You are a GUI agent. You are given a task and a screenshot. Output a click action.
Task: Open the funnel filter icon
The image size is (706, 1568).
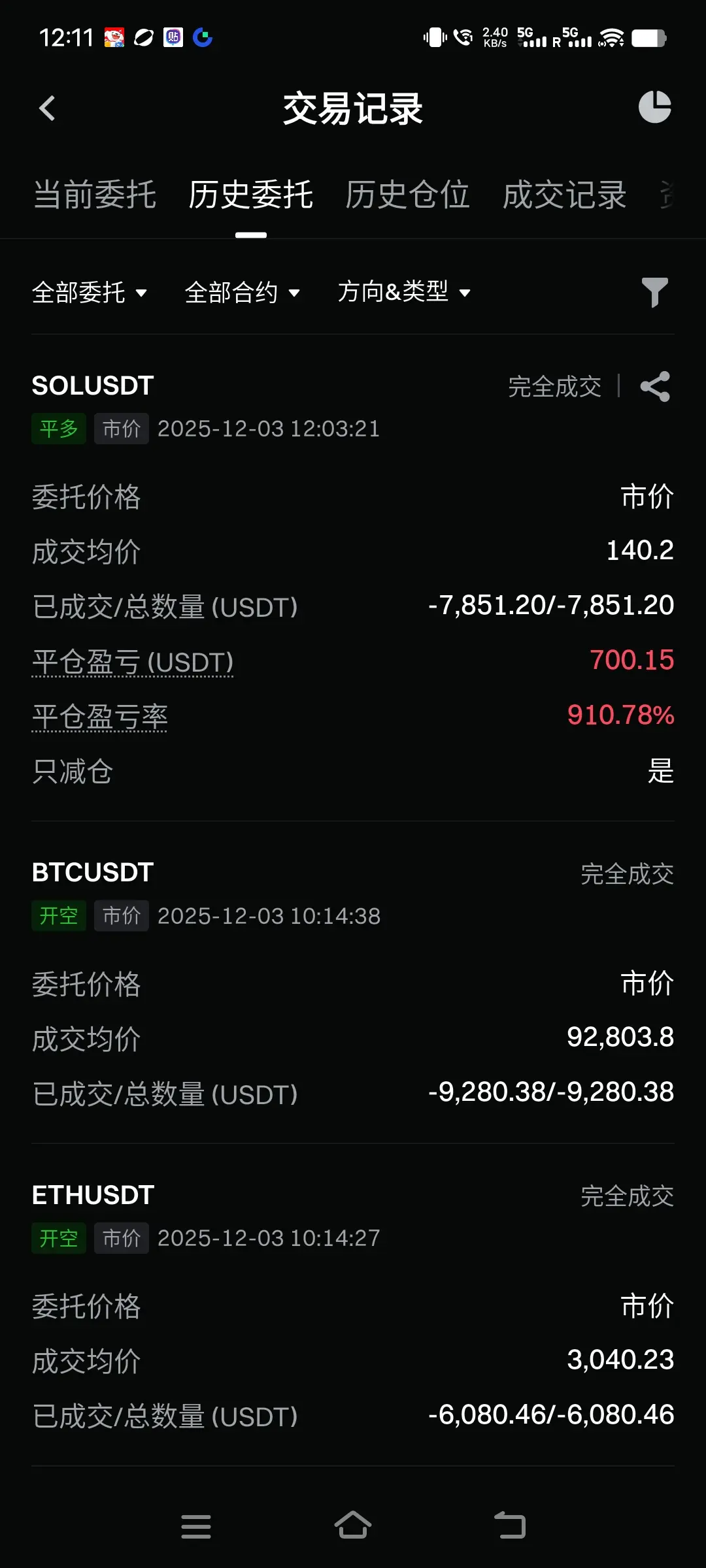pyautogui.click(x=654, y=292)
